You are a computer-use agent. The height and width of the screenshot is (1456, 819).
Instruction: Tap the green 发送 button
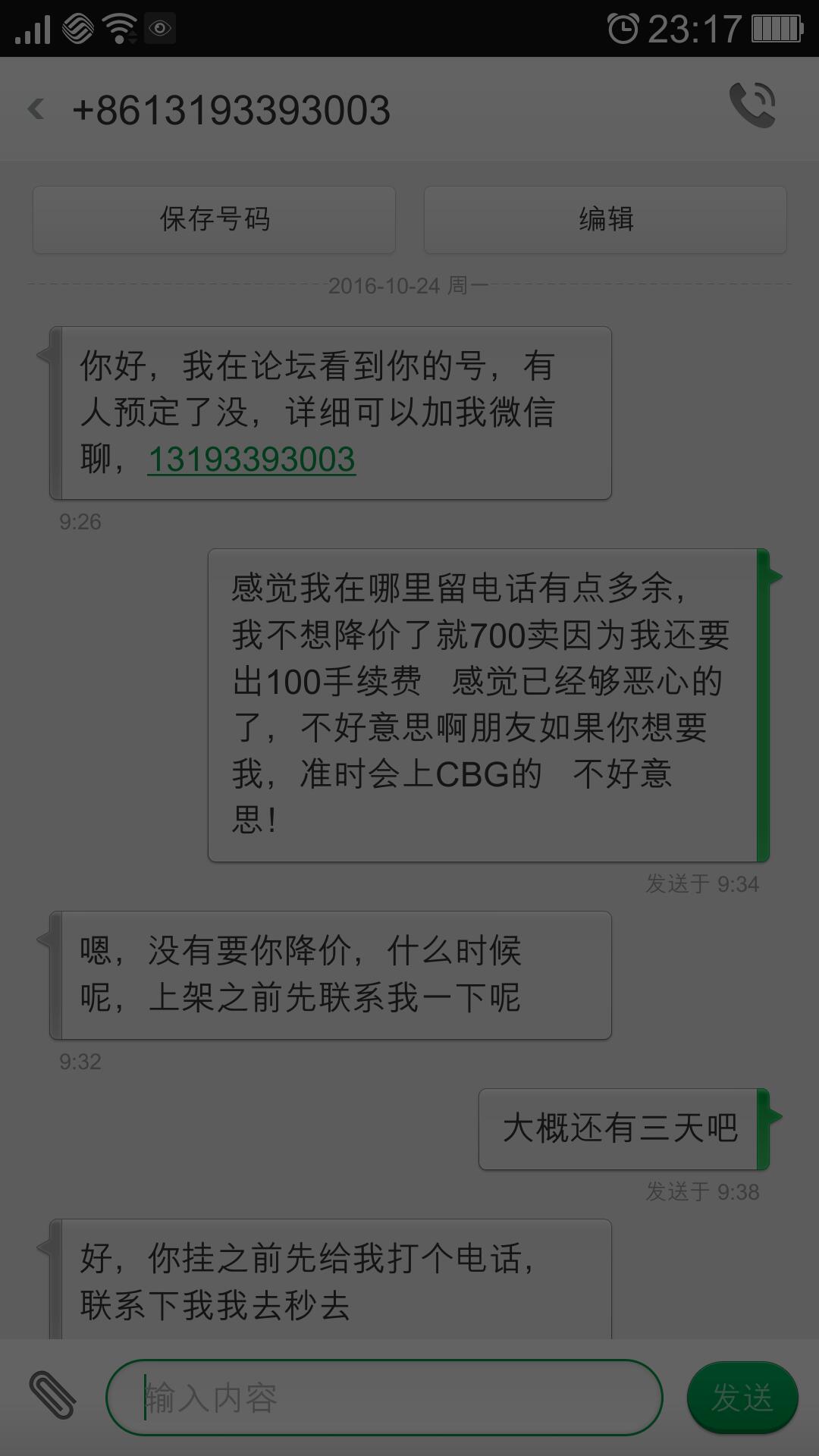coord(742,1398)
